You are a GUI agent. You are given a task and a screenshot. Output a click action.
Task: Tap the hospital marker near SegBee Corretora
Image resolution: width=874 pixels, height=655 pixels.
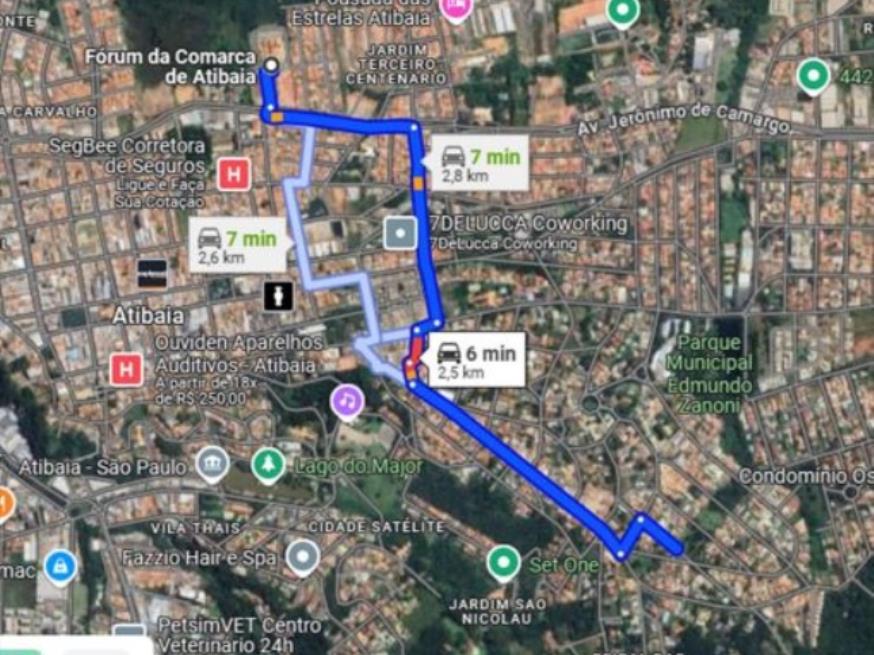234,175
